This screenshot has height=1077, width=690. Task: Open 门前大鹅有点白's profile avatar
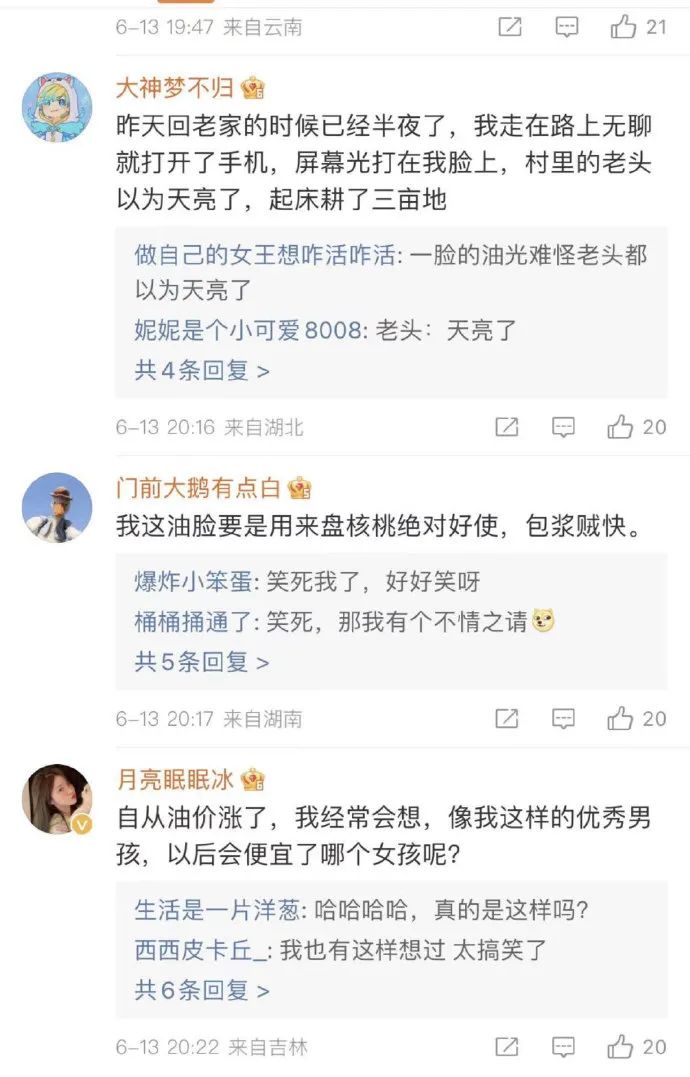pos(57,507)
